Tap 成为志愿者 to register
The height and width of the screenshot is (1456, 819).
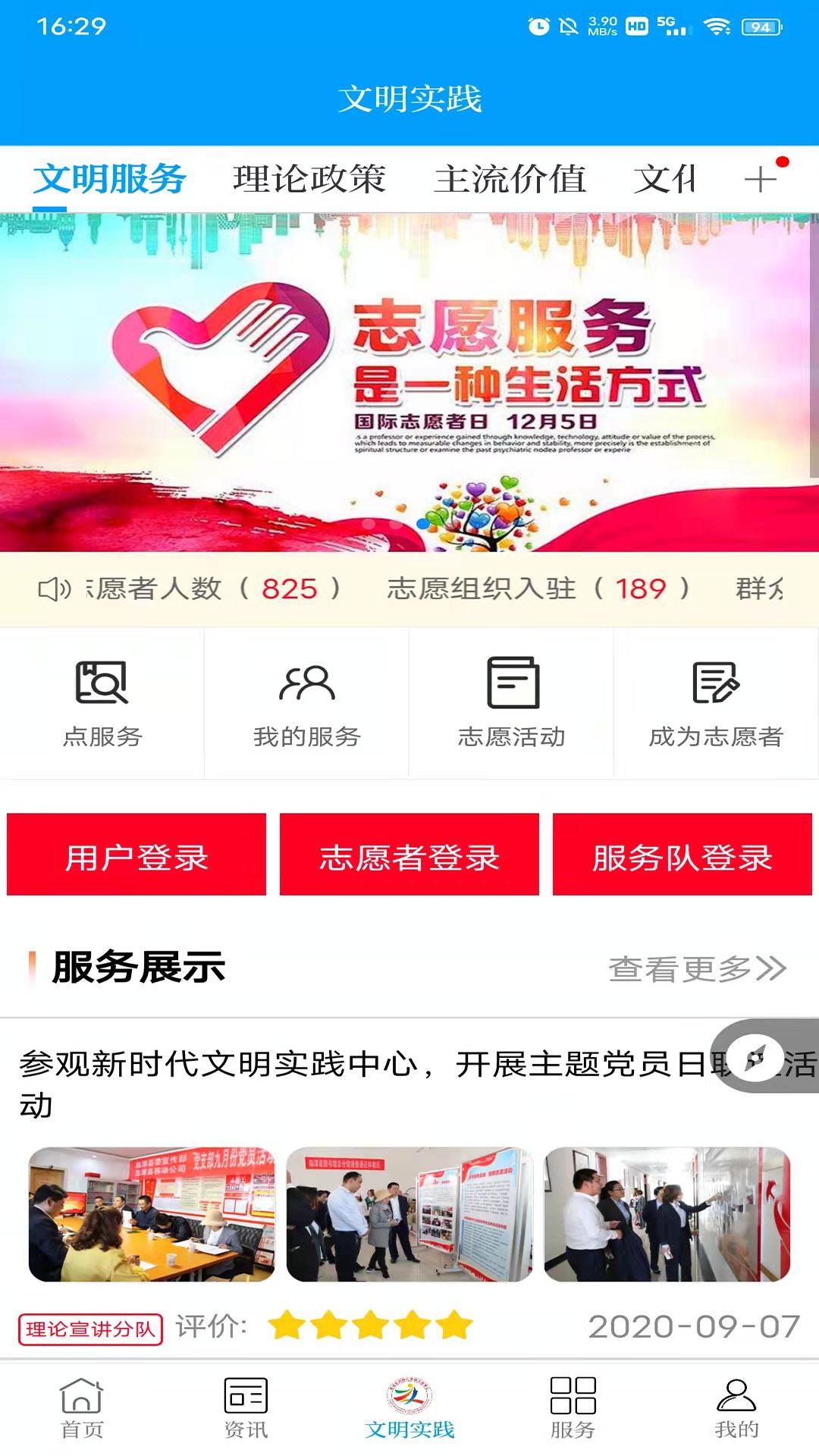pos(716,703)
